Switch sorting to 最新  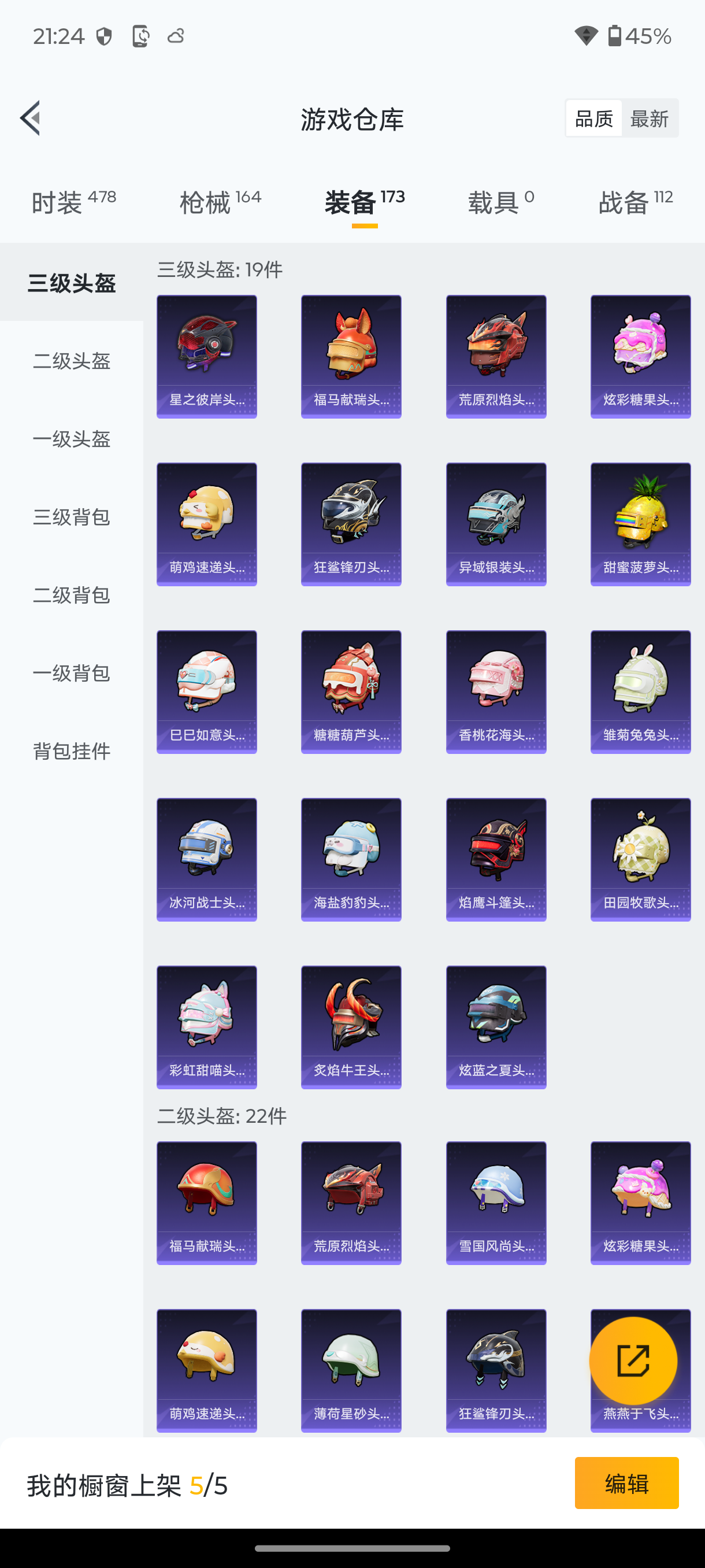click(x=650, y=118)
